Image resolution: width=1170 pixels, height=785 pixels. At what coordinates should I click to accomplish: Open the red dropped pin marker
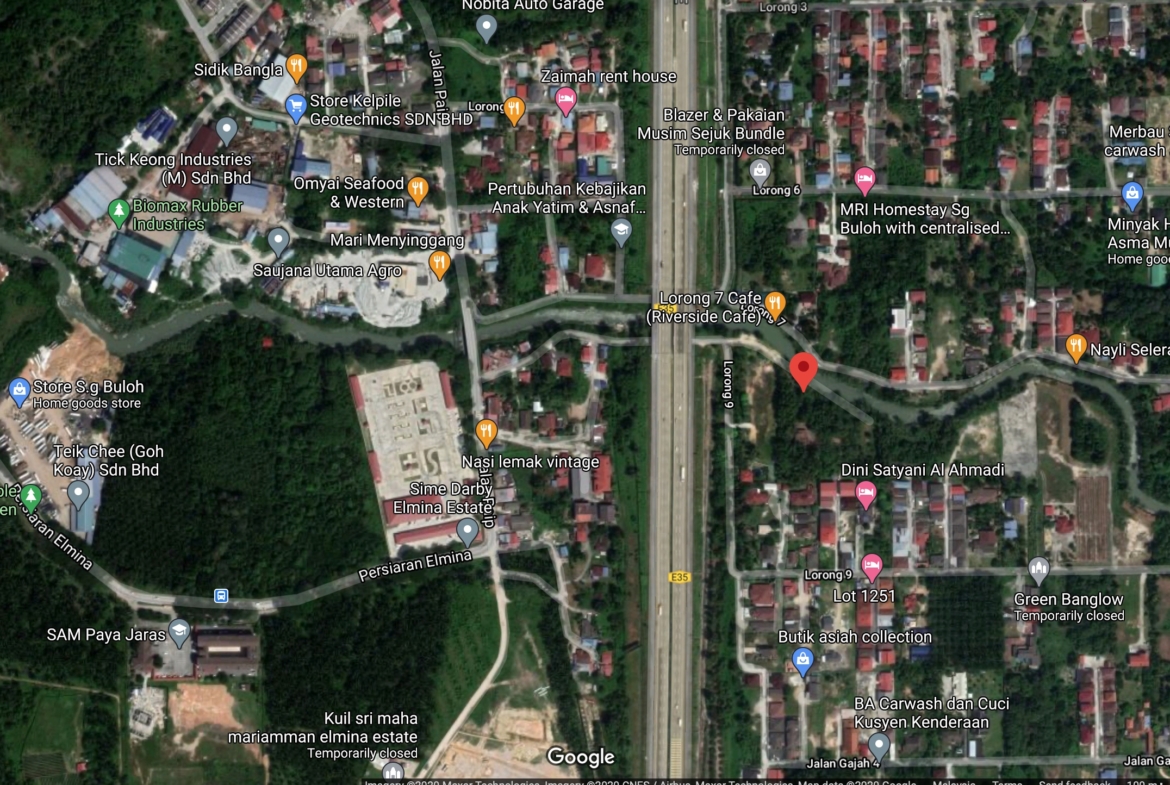[x=802, y=370]
